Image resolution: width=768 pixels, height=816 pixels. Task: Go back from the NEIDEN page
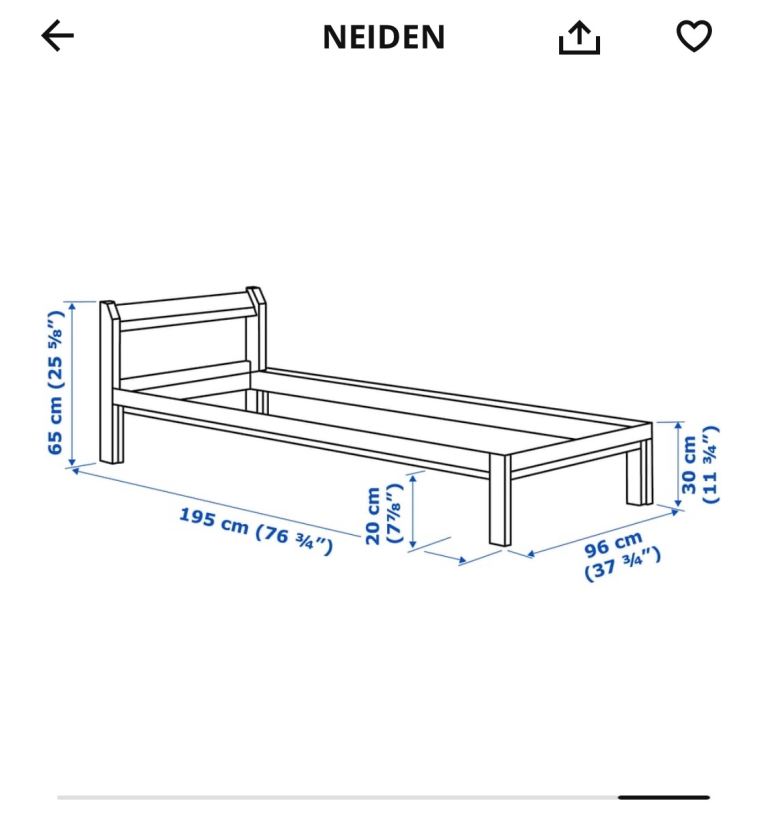point(57,37)
